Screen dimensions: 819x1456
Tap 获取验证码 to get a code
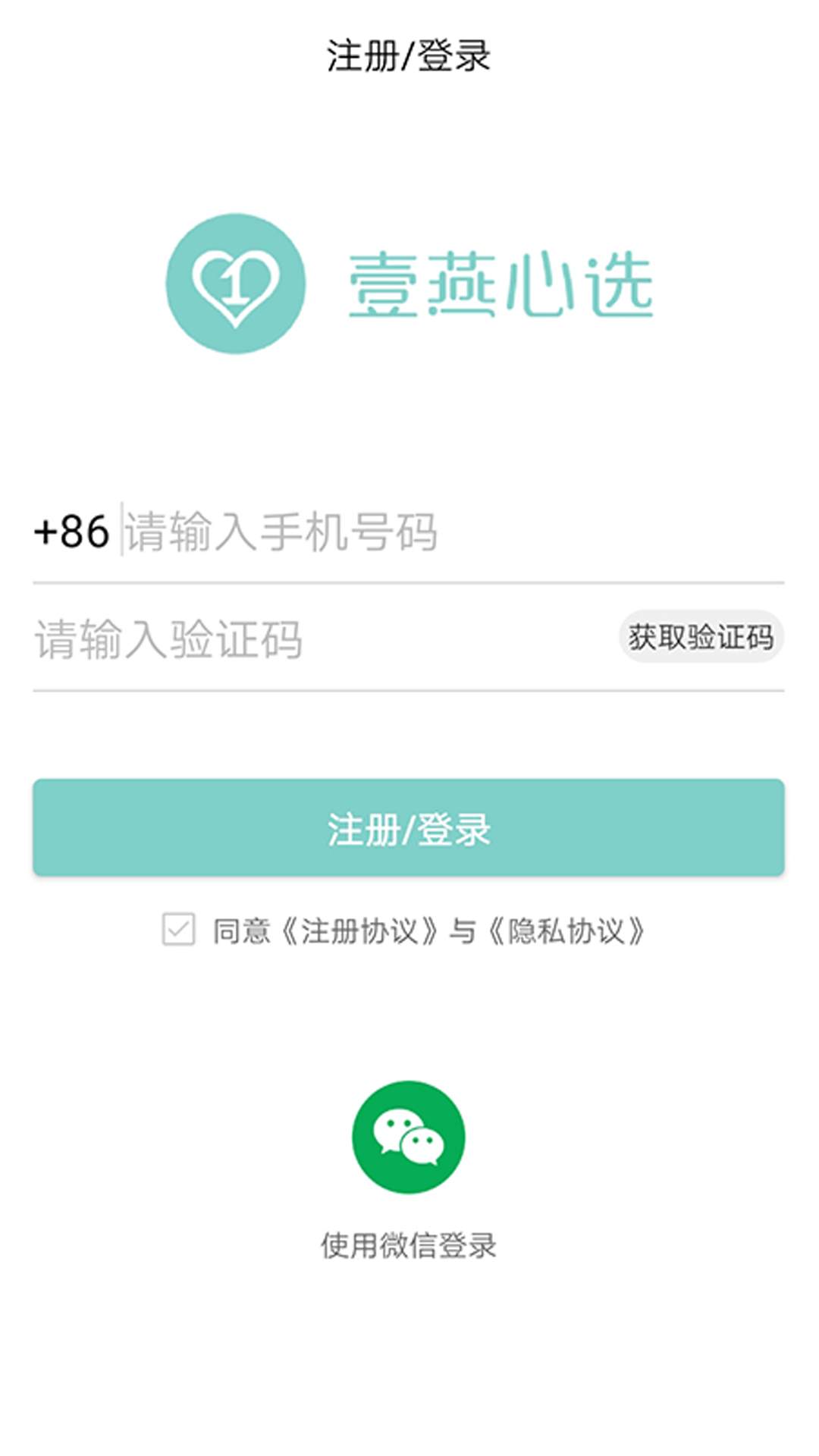[701, 637]
